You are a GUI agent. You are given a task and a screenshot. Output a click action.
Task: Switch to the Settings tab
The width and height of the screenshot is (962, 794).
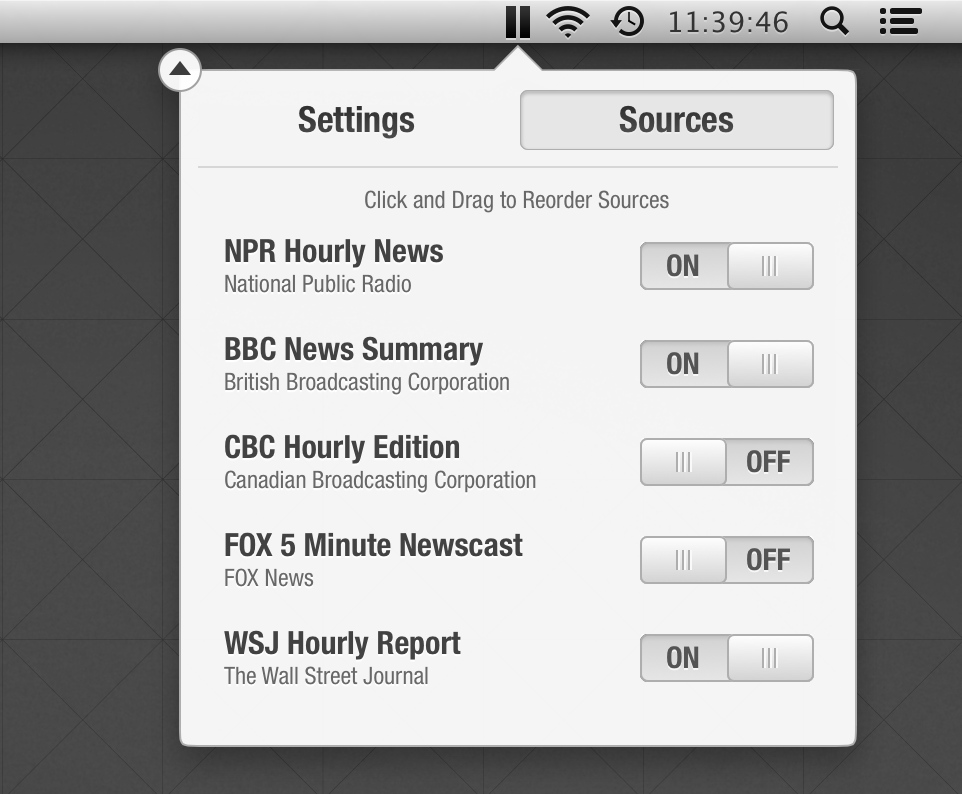tap(356, 120)
